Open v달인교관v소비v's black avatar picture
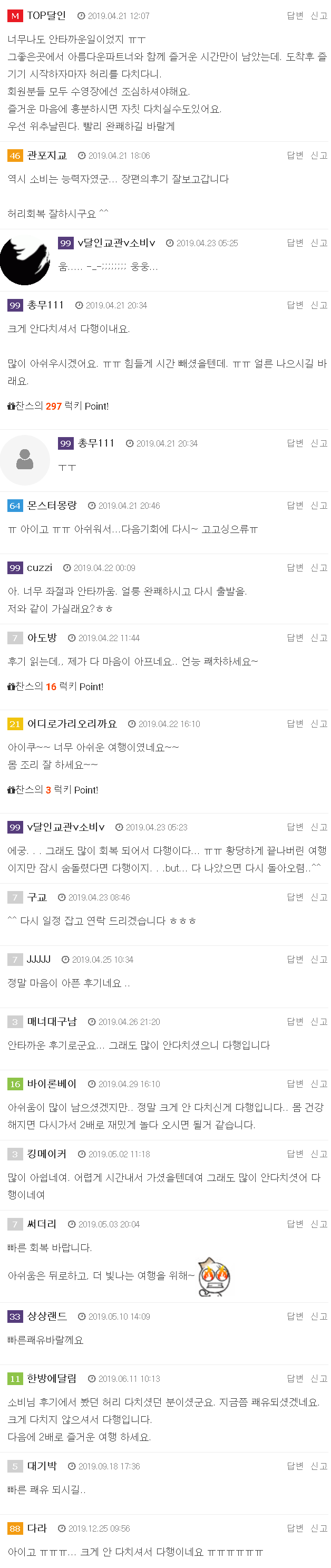 pyautogui.click(x=25, y=260)
